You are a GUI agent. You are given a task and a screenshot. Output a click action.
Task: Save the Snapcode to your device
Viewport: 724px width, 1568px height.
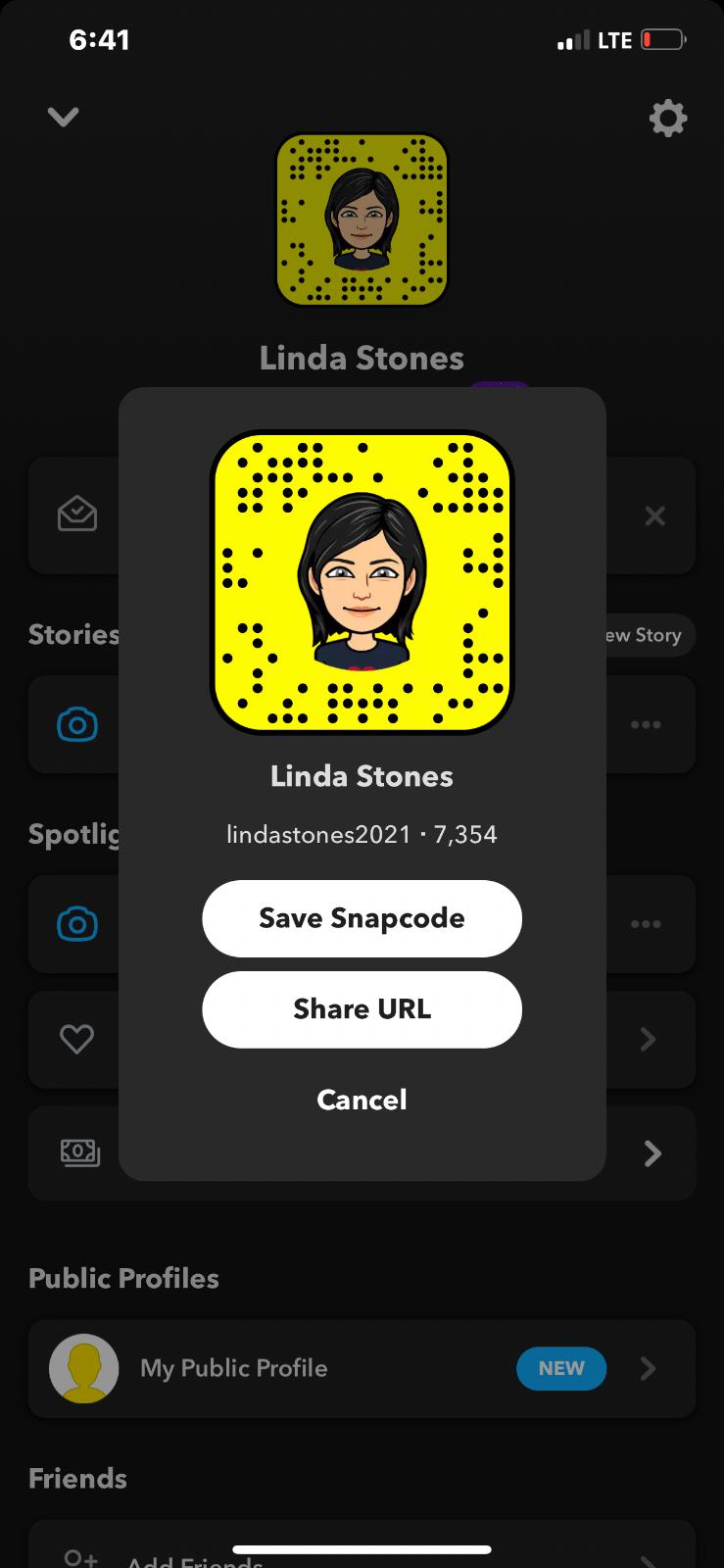point(362,918)
